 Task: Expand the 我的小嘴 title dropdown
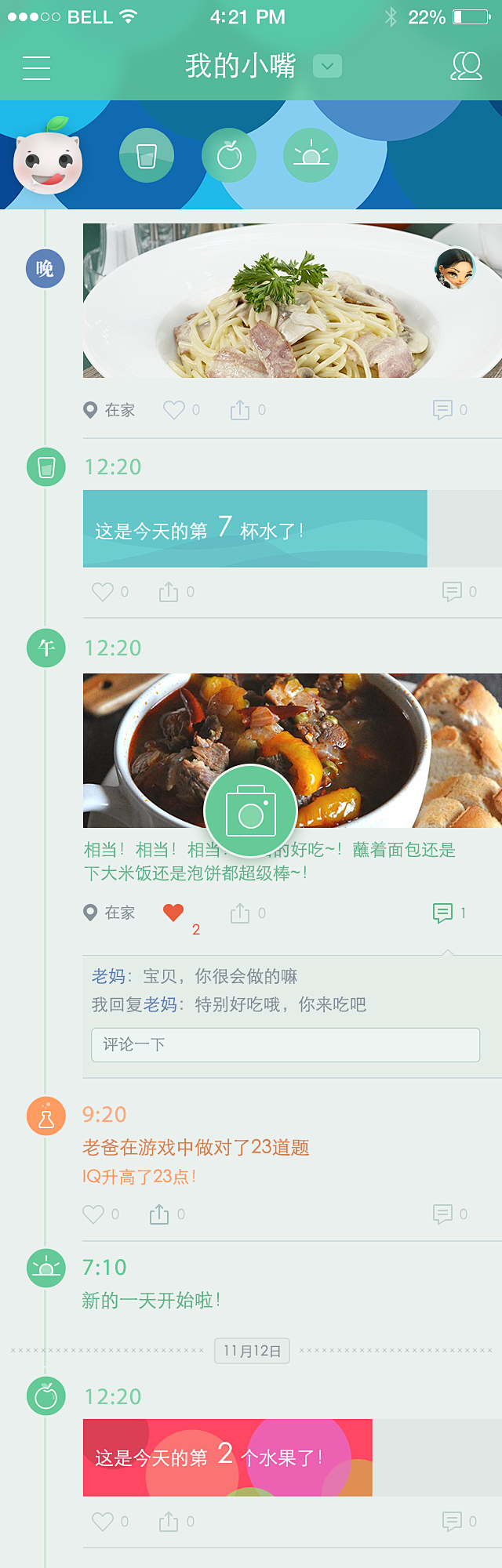(x=327, y=66)
